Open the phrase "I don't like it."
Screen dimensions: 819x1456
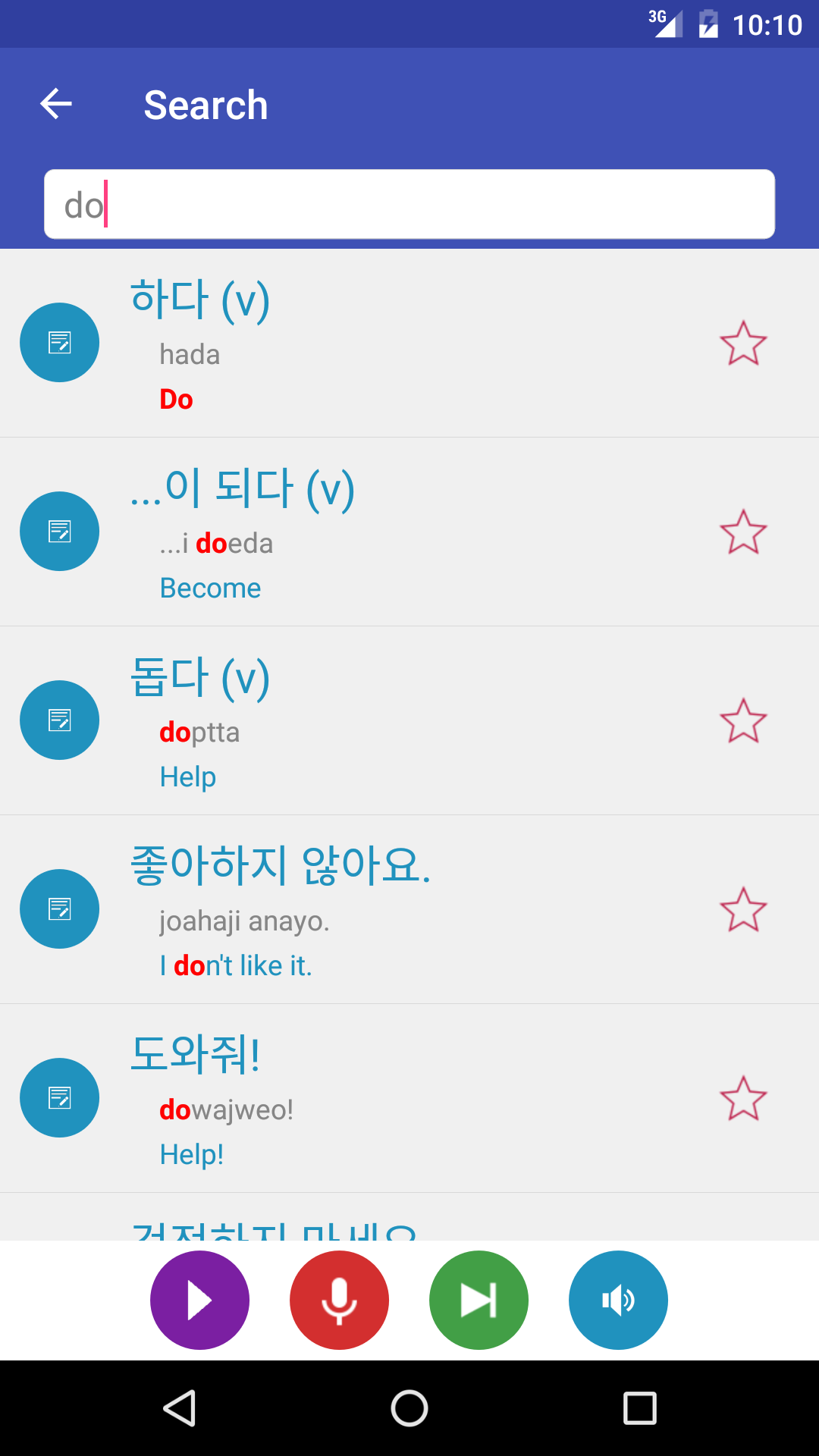click(x=379, y=909)
